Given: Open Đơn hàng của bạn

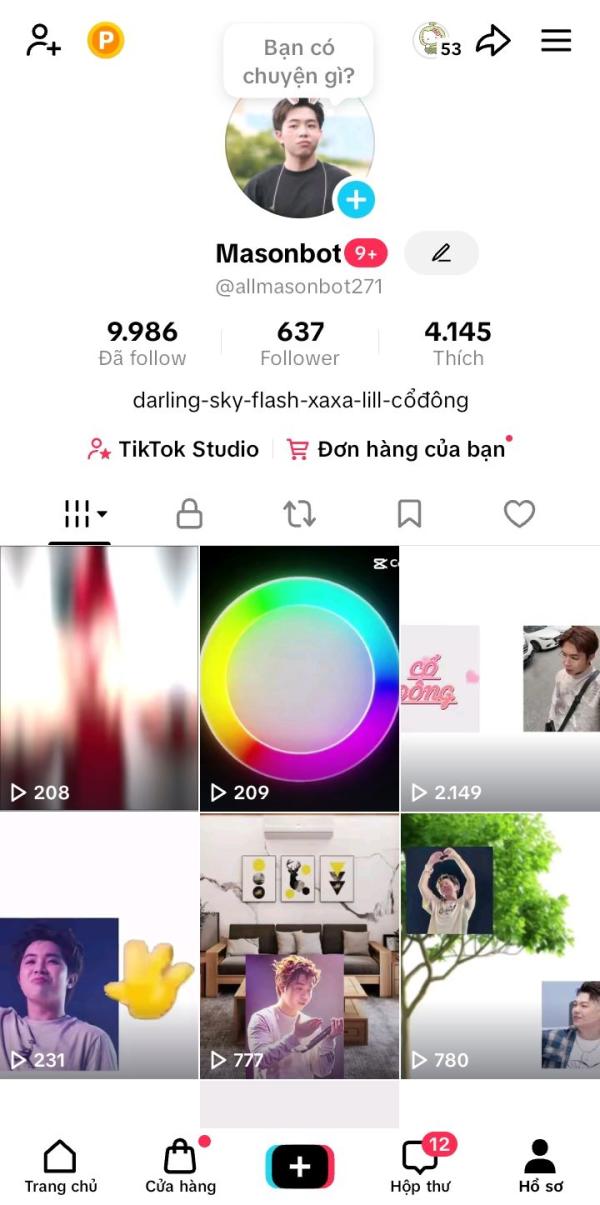Looking at the screenshot, I should pos(398,449).
